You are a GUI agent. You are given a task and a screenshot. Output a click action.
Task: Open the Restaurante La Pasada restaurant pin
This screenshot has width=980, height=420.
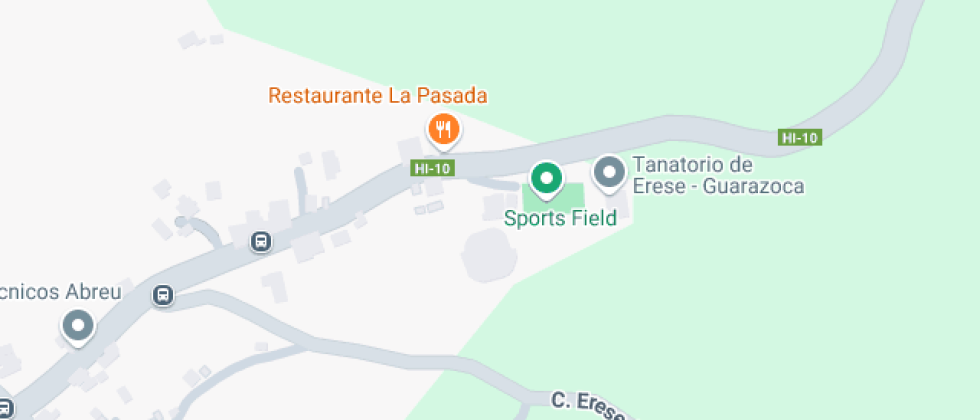coord(444,129)
